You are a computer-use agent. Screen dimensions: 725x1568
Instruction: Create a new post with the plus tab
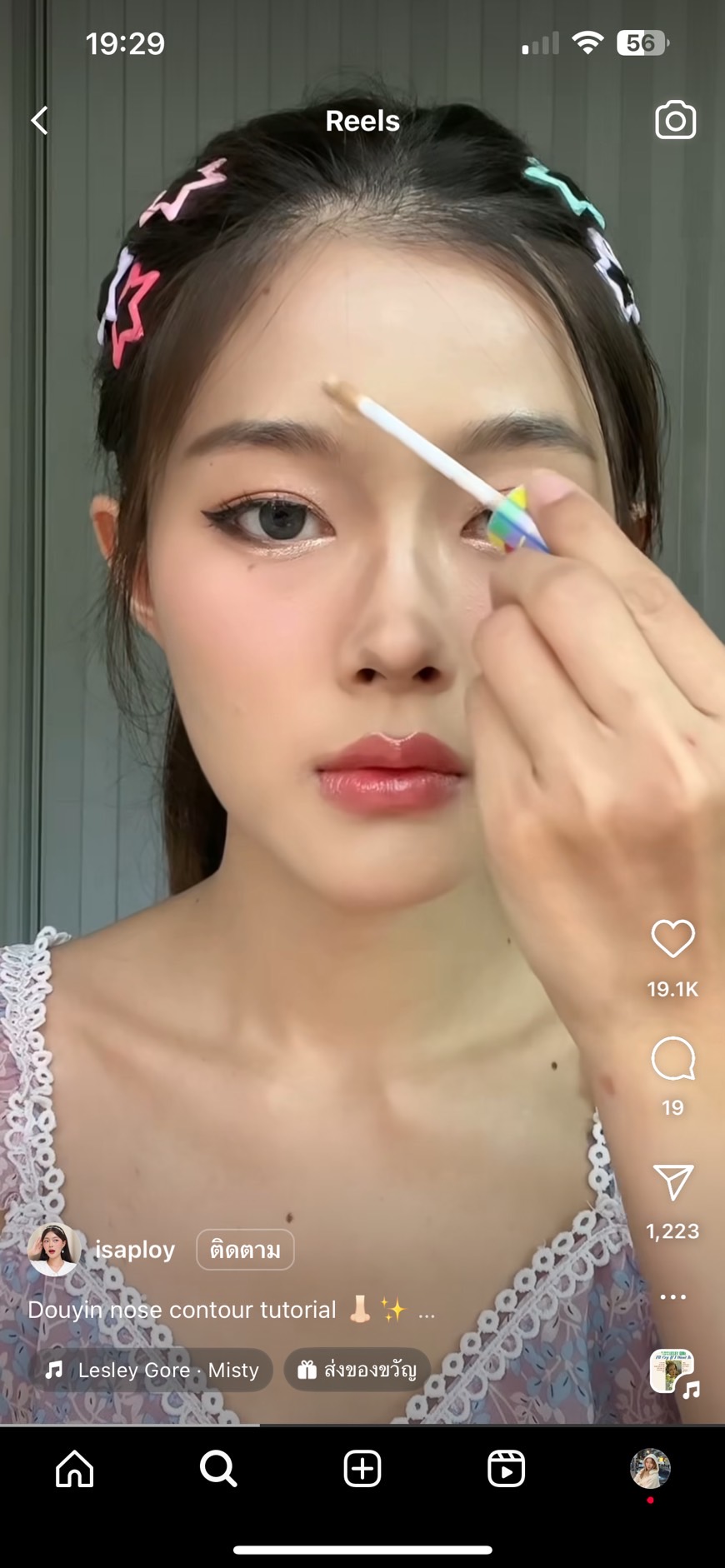362,1468
